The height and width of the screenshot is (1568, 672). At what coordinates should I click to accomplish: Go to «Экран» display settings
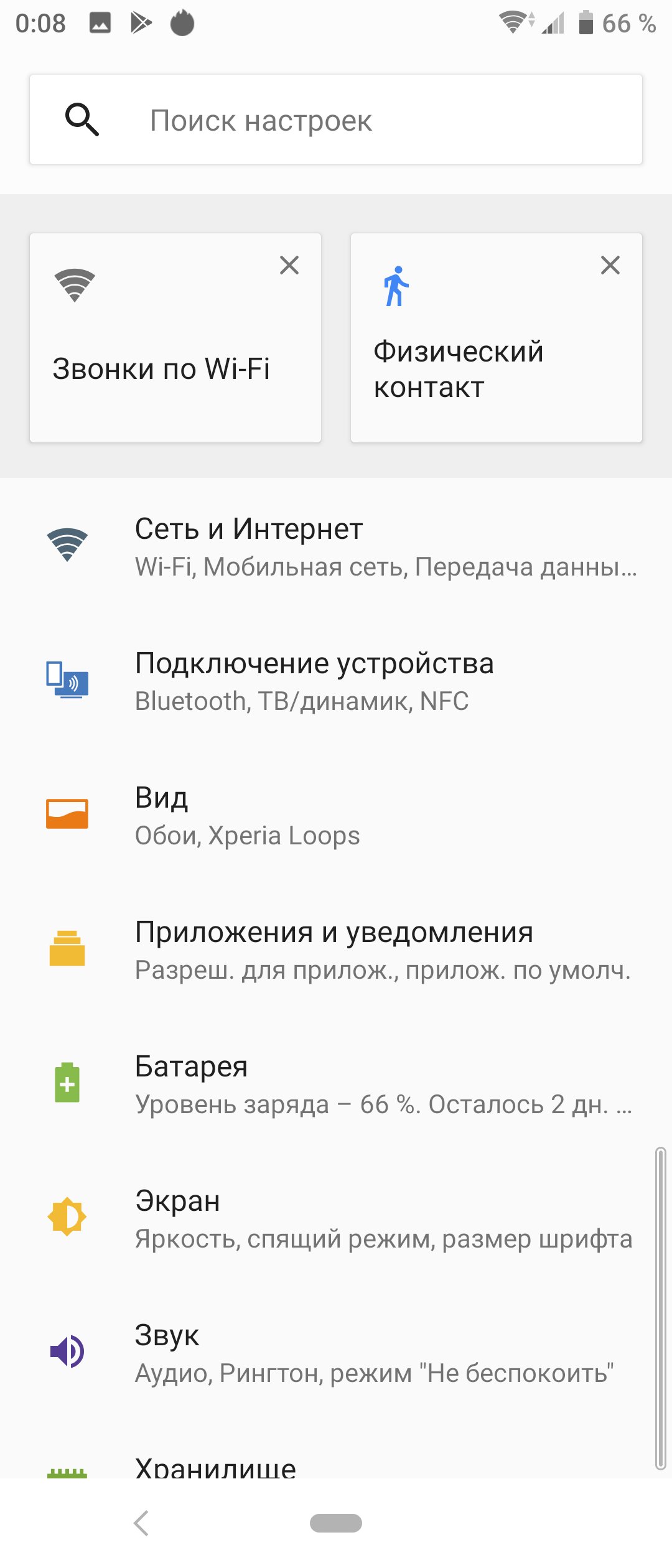(x=336, y=1218)
